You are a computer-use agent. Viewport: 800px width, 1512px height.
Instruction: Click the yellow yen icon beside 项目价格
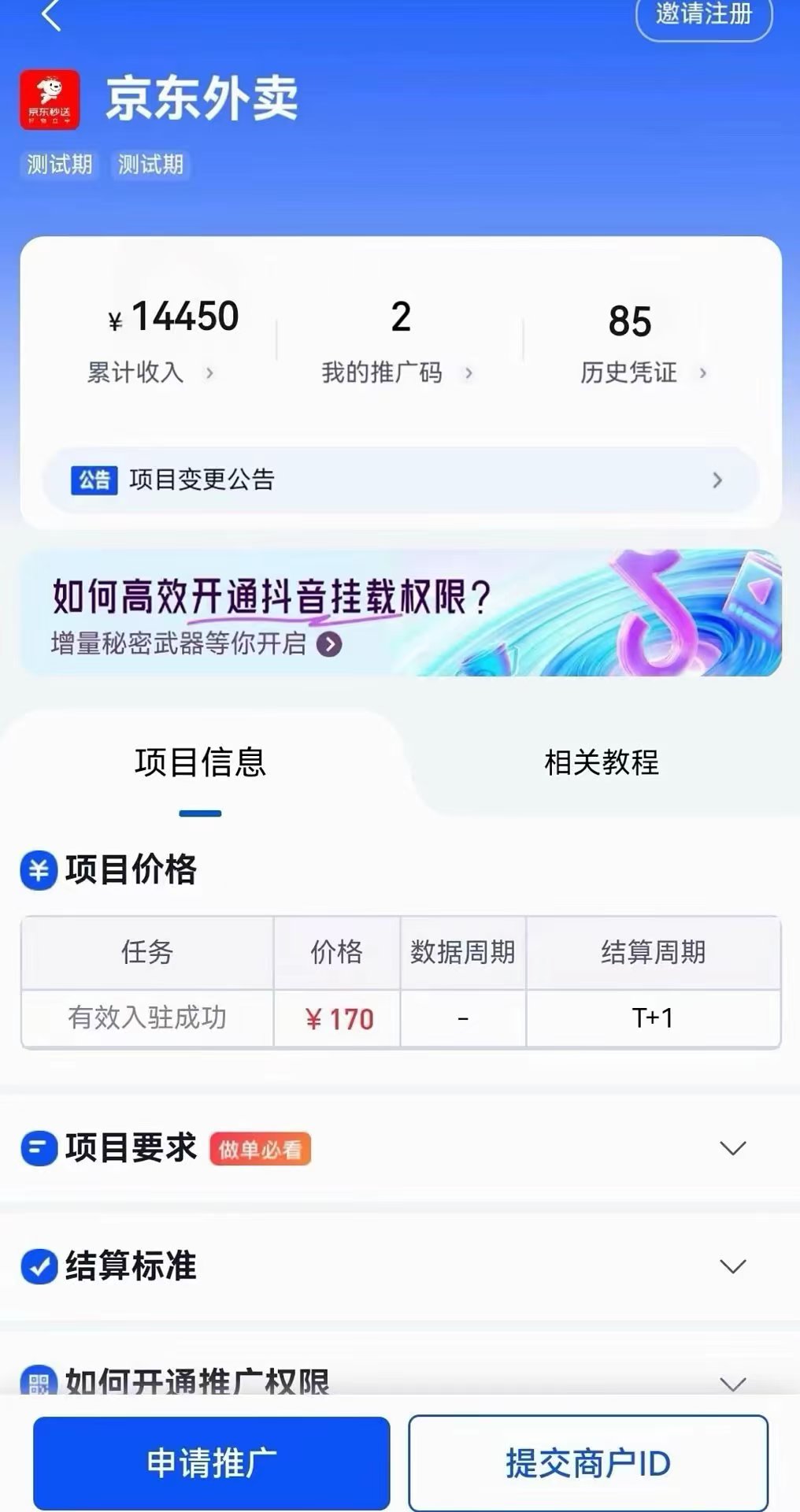[37, 869]
